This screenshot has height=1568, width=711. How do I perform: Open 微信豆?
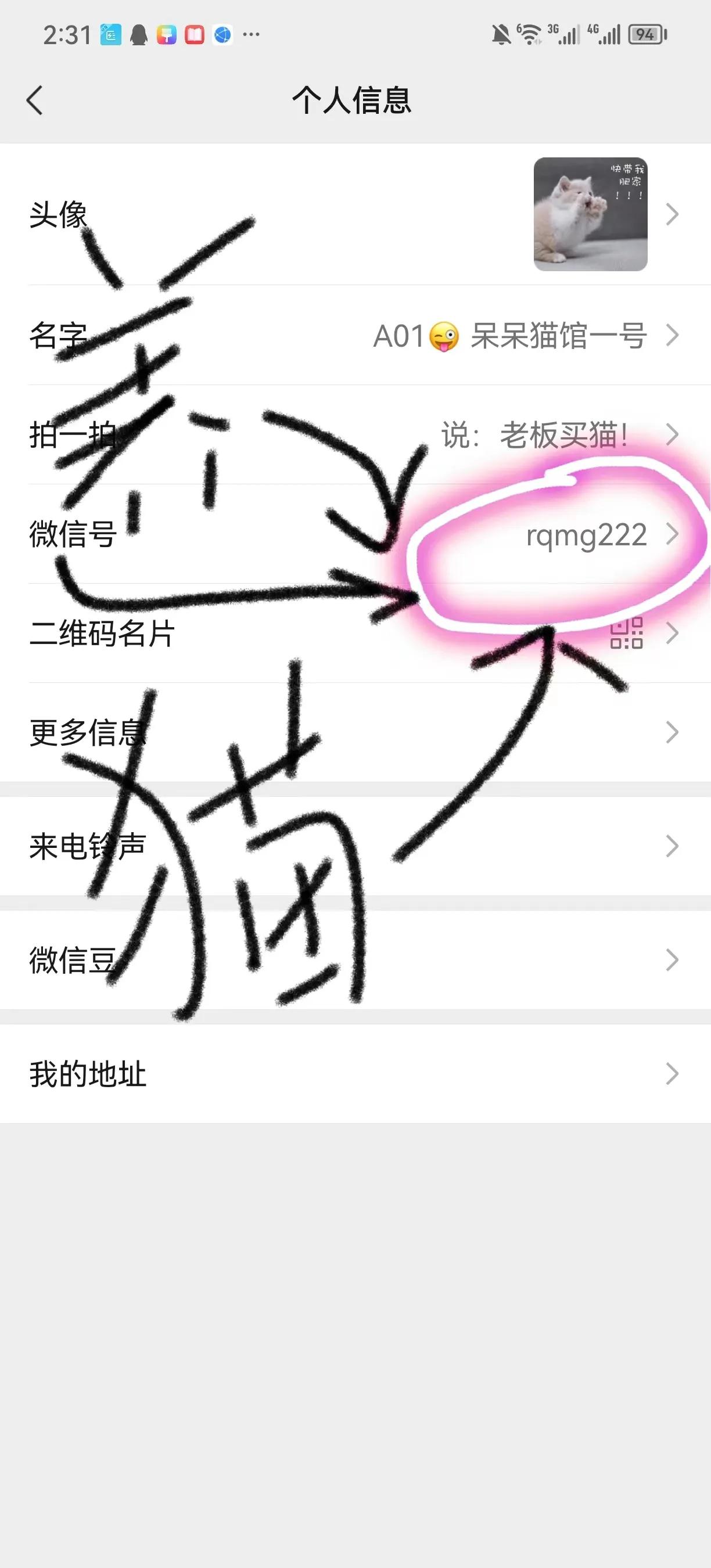click(355, 960)
